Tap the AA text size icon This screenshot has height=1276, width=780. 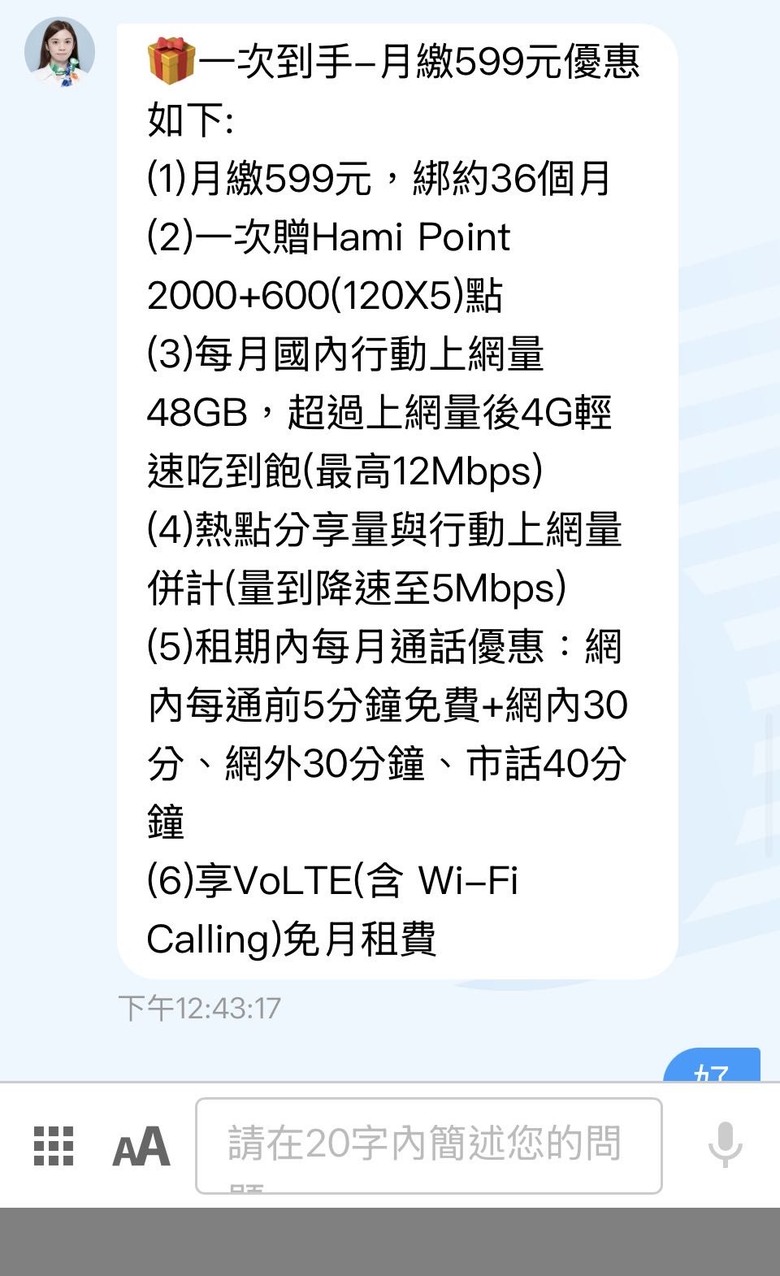pyautogui.click(x=141, y=1146)
